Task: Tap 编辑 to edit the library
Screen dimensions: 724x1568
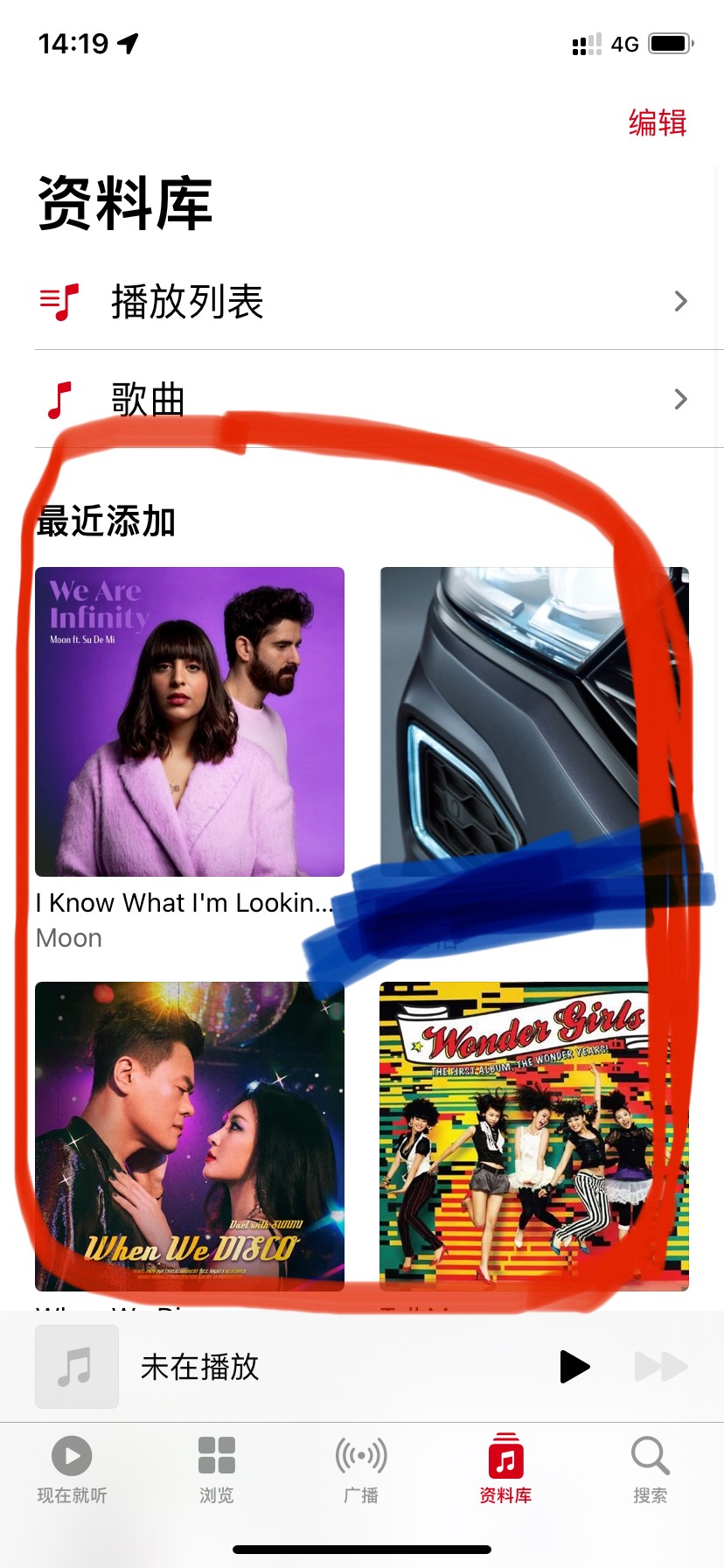Action: tap(658, 122)
